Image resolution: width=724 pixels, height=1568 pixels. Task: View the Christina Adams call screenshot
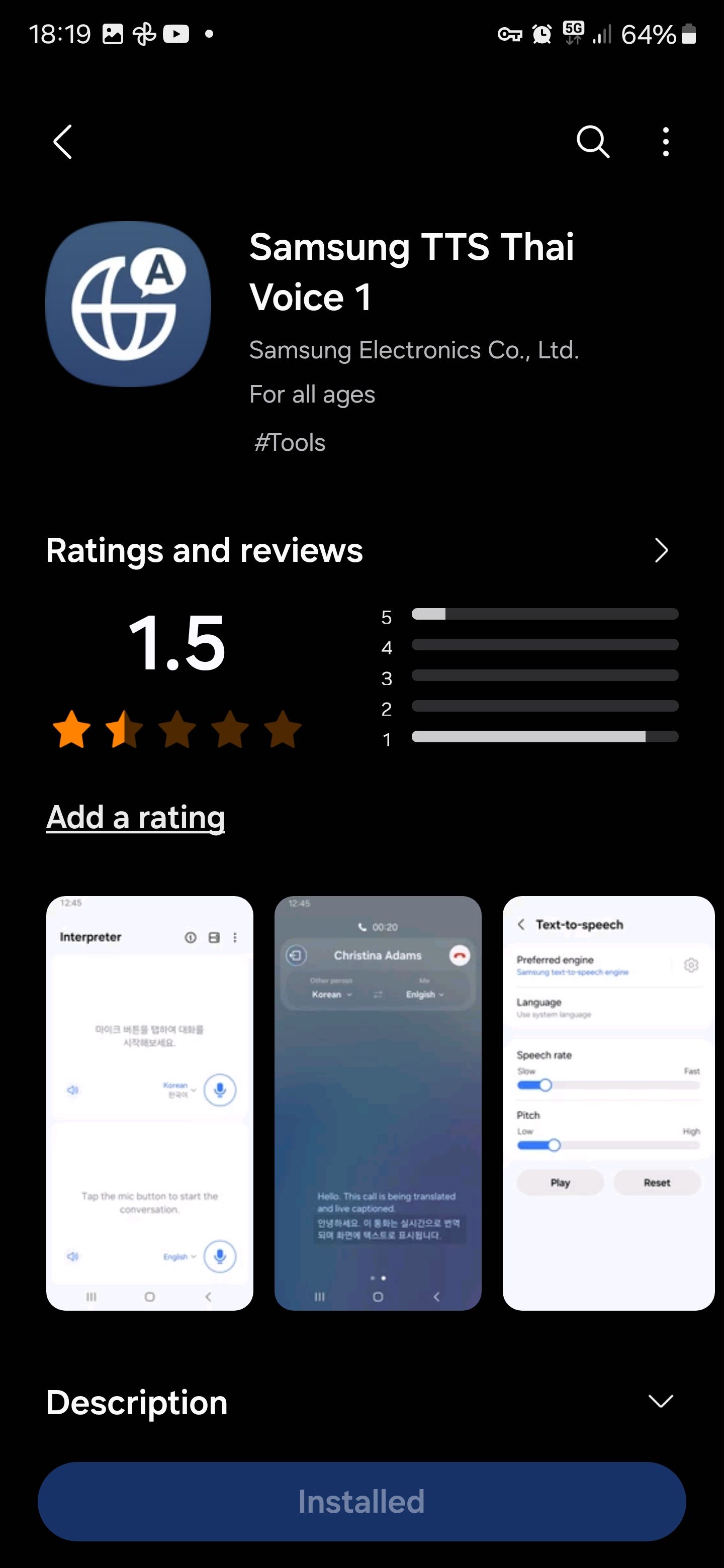point(378,1103)
